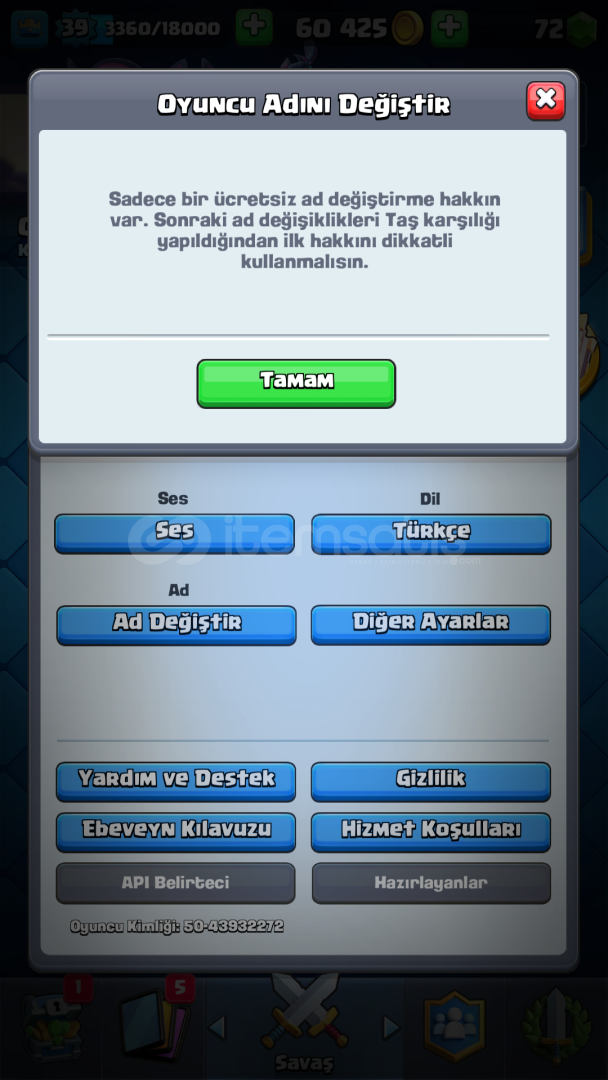Tap the API Belirteci button
The width and height of the screenshot is (608, 1080).
click(176, 883)
